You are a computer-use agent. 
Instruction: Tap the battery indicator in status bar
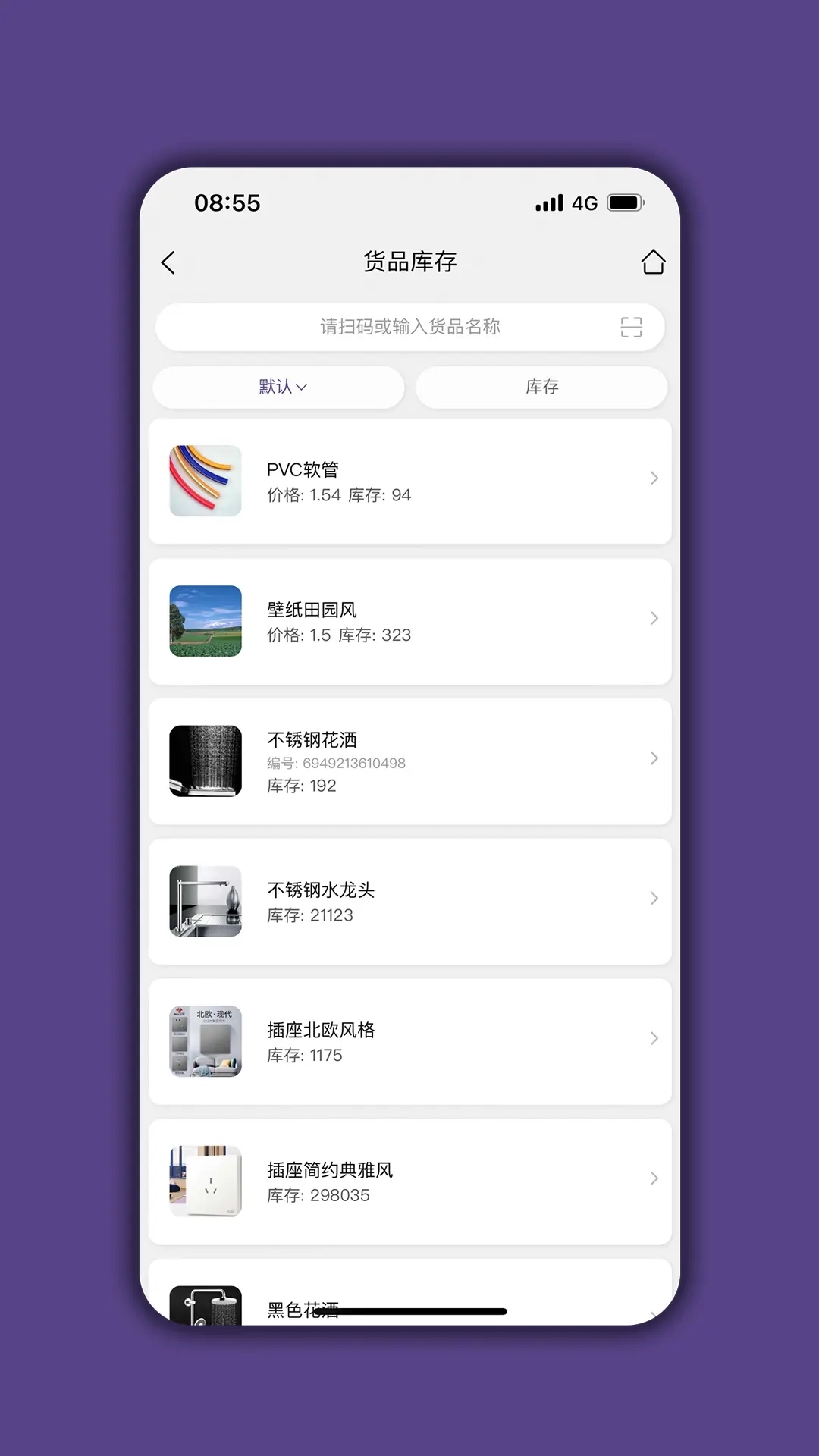pyautogui.click(x=625, y=202)
